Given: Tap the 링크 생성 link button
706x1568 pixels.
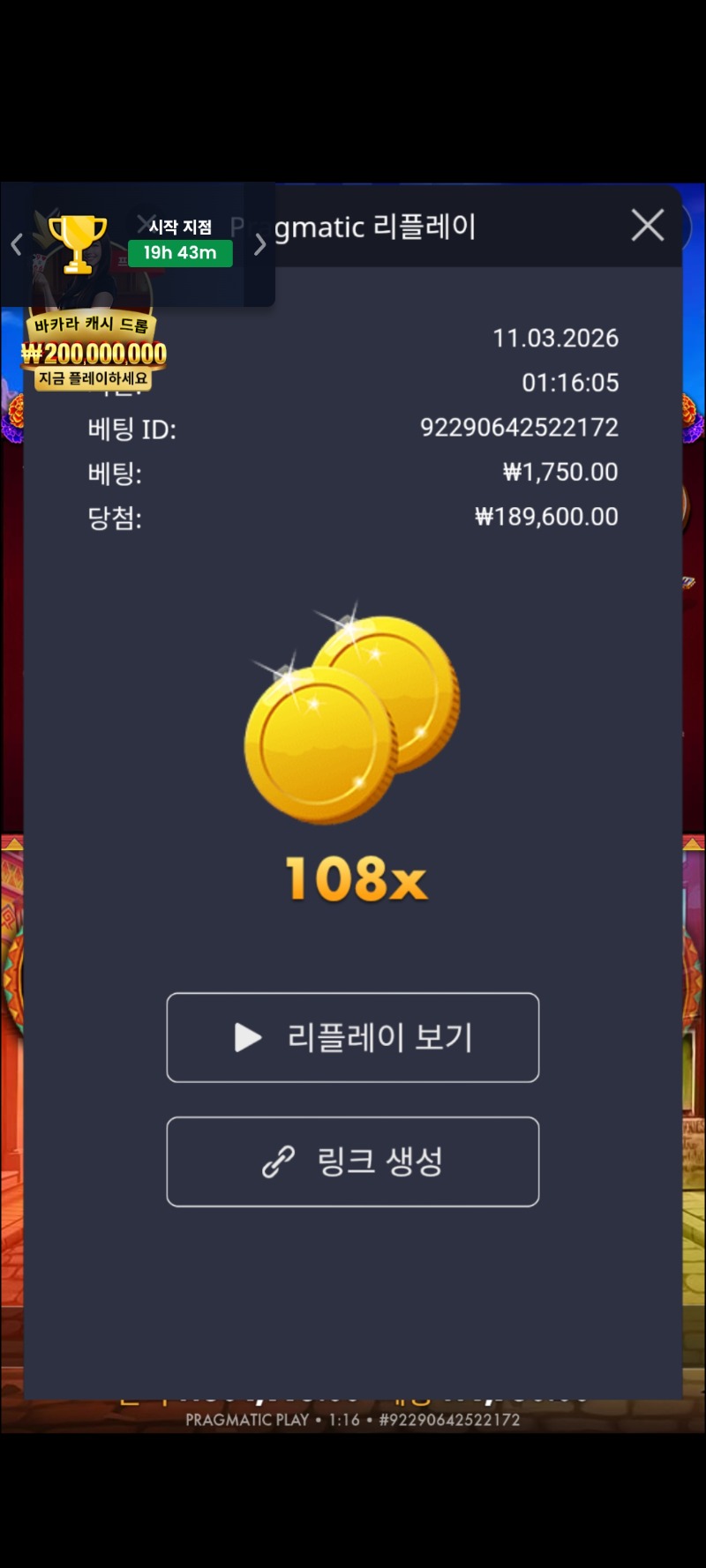Looking at the screenshot, I should point(353,1161).
